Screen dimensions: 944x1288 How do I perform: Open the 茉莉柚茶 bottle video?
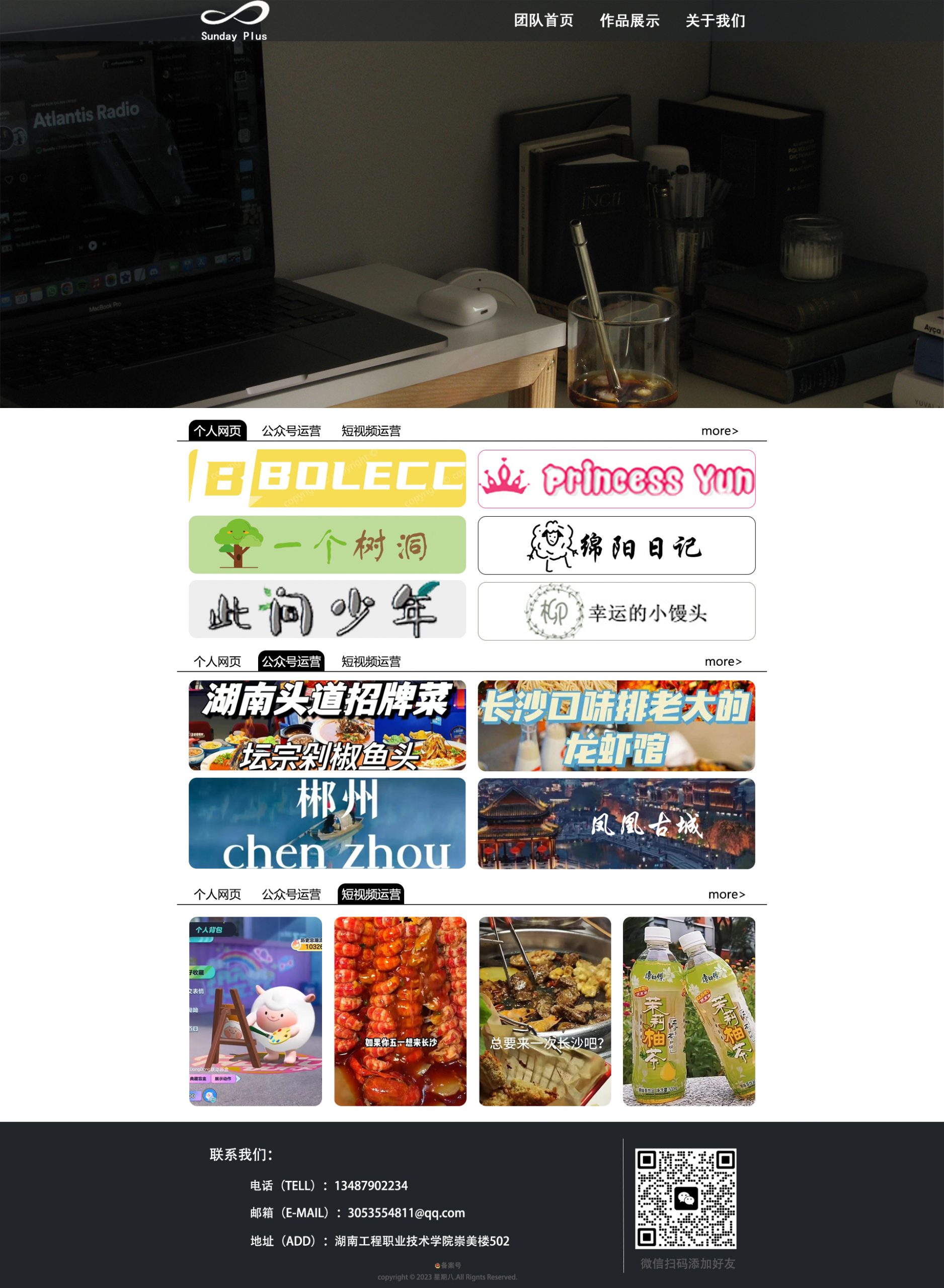(688, 1011)
